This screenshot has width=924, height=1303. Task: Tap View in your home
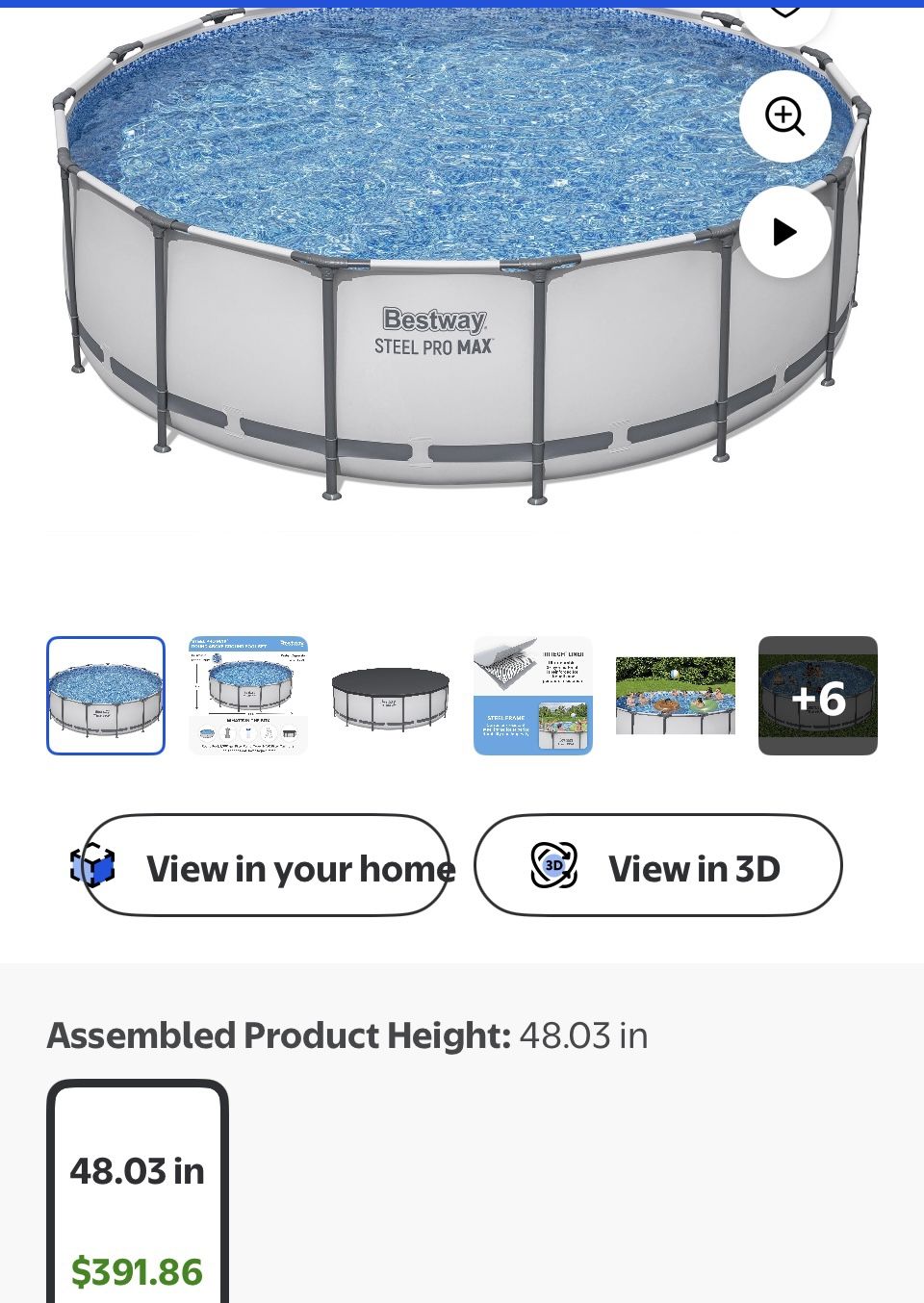click(266, 865)
